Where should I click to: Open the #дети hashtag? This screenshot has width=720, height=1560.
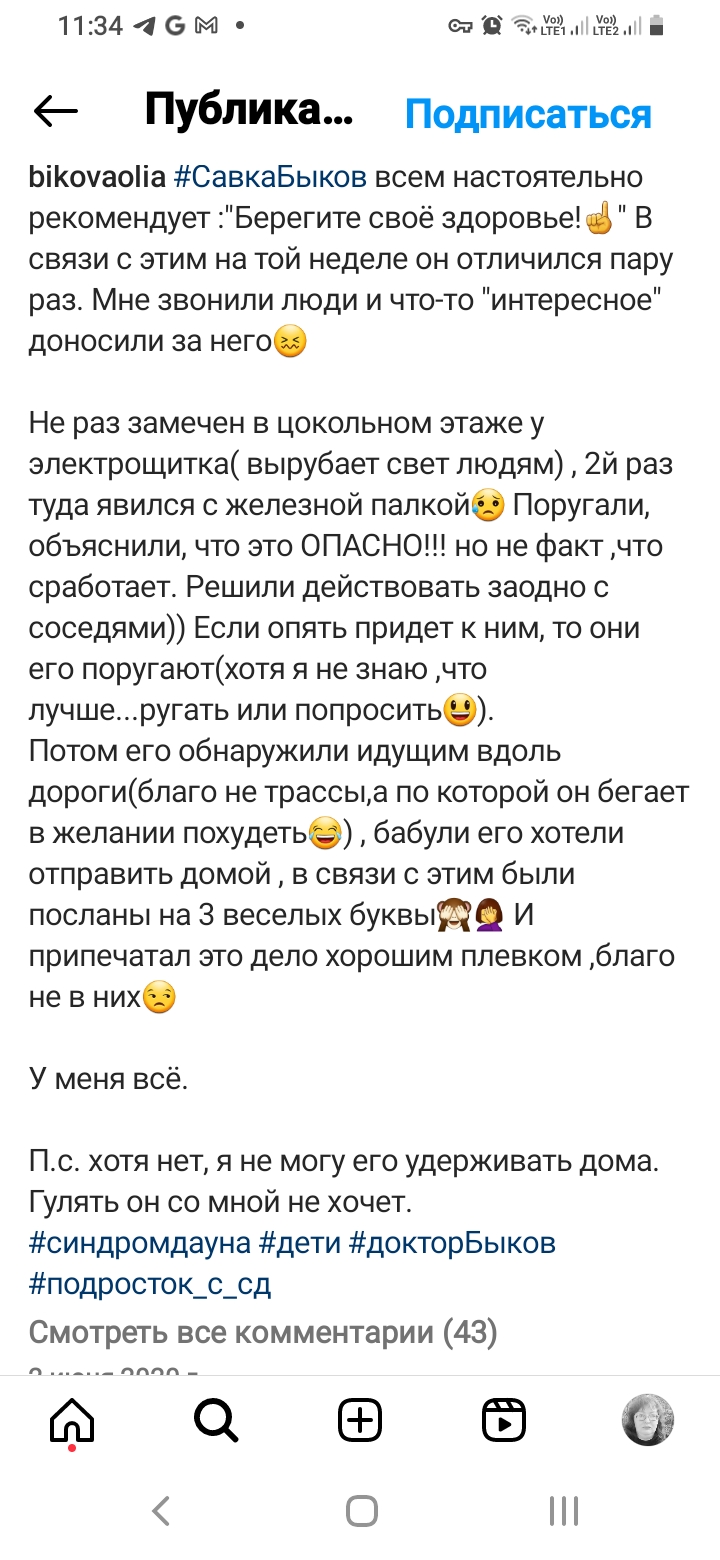pos(299,1243)
